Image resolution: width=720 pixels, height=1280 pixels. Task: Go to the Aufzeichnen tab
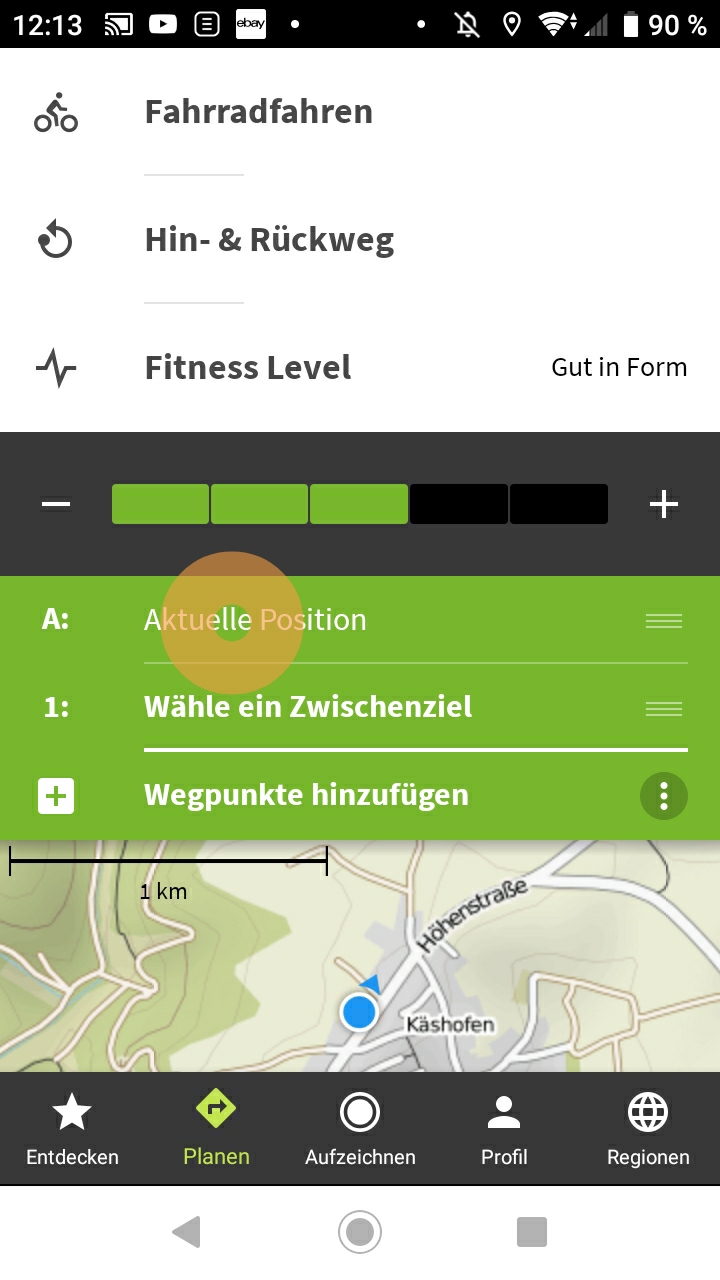click(360, 1130)
